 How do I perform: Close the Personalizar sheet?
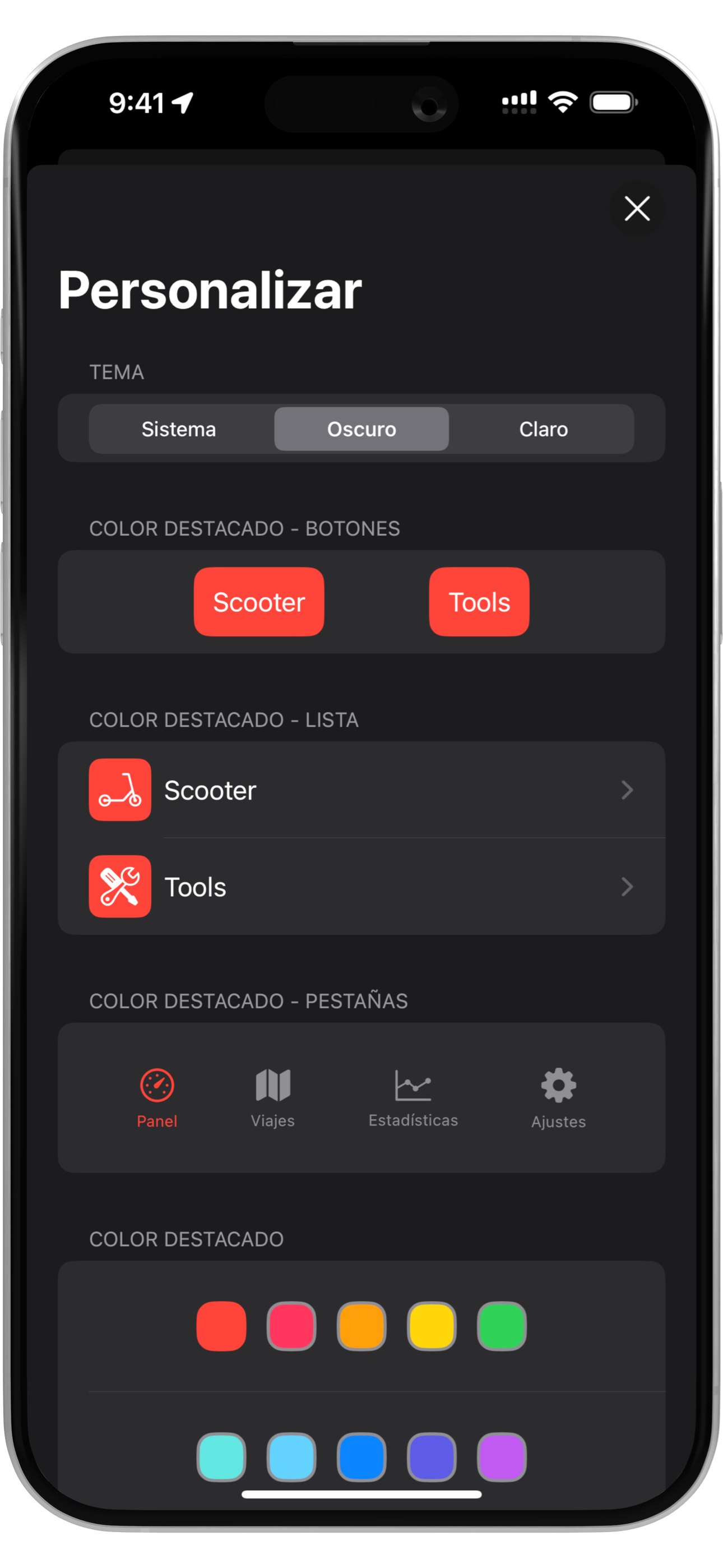coord(637,209)
